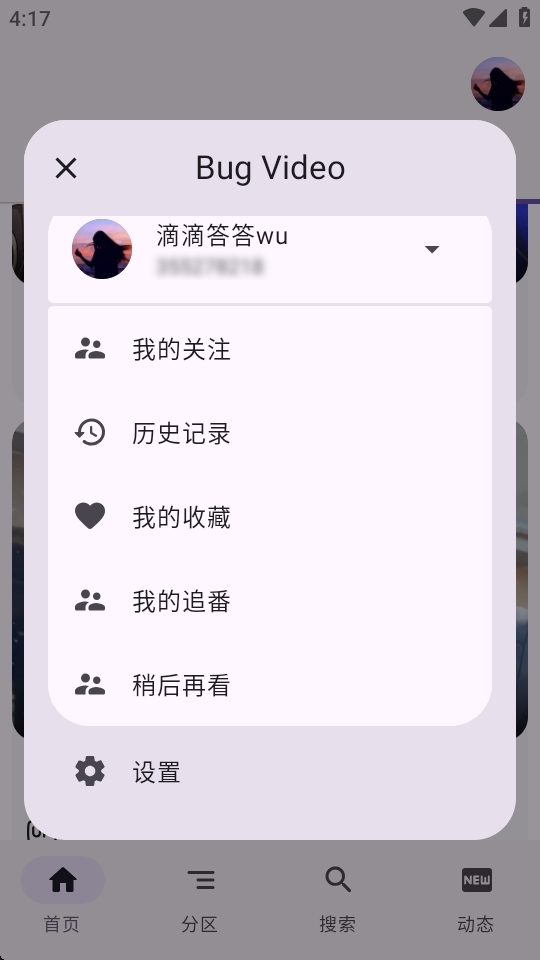This screenshot has width=540, height=960.
Task: Switch to the 首页 tab
Action: (62, 895)
